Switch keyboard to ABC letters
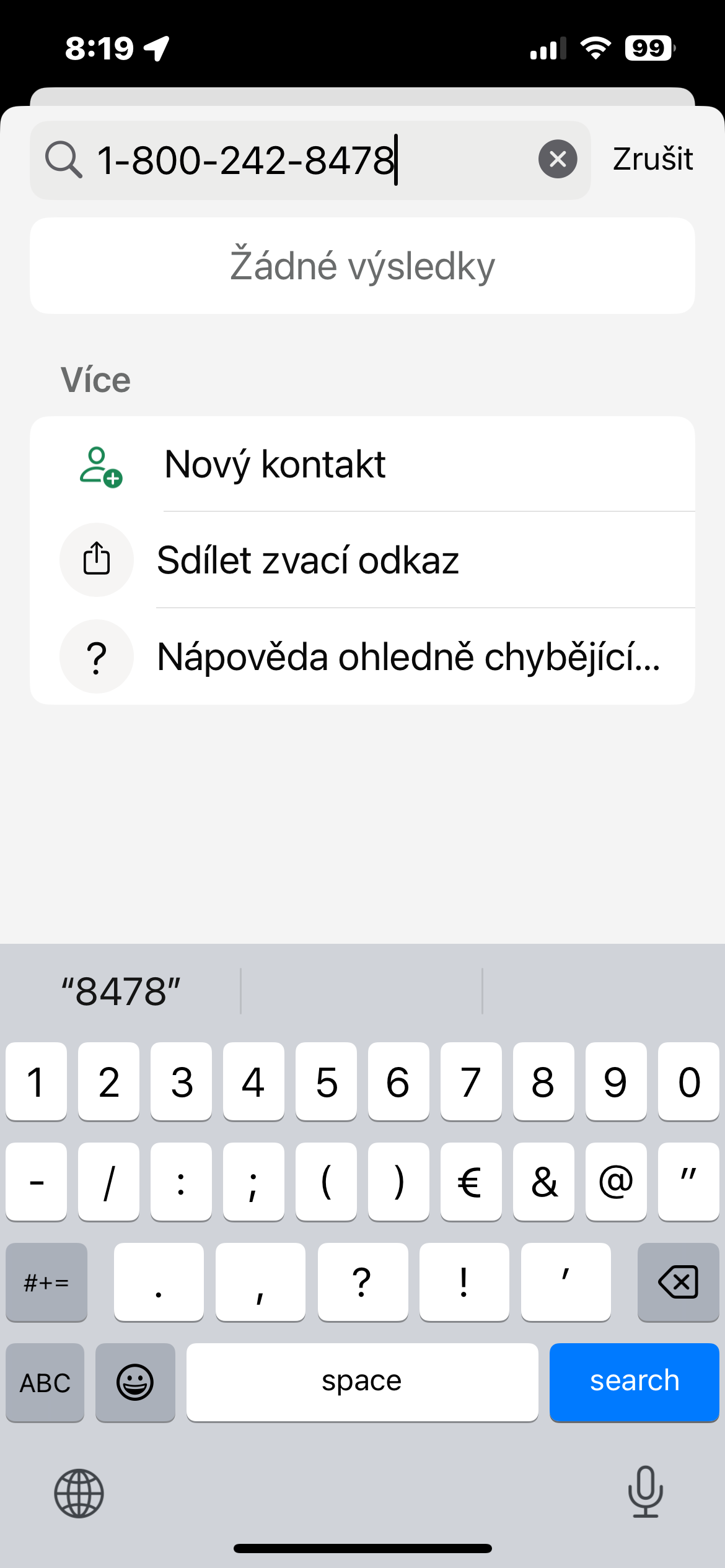Image resolution: width=725 pixels, height=1568 pixels. [45, 1382]
